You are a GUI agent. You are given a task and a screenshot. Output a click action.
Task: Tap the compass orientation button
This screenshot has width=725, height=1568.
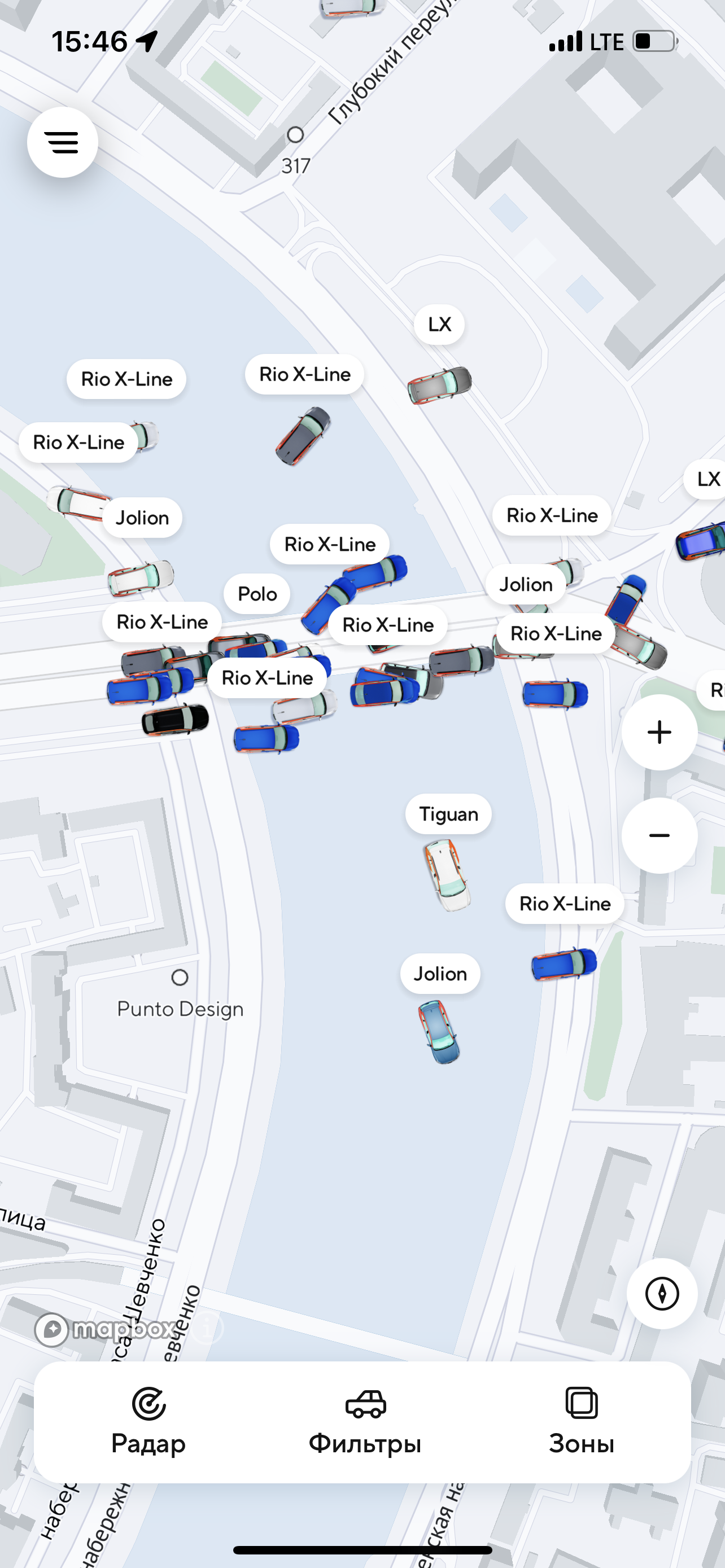tap(662, 1294)
